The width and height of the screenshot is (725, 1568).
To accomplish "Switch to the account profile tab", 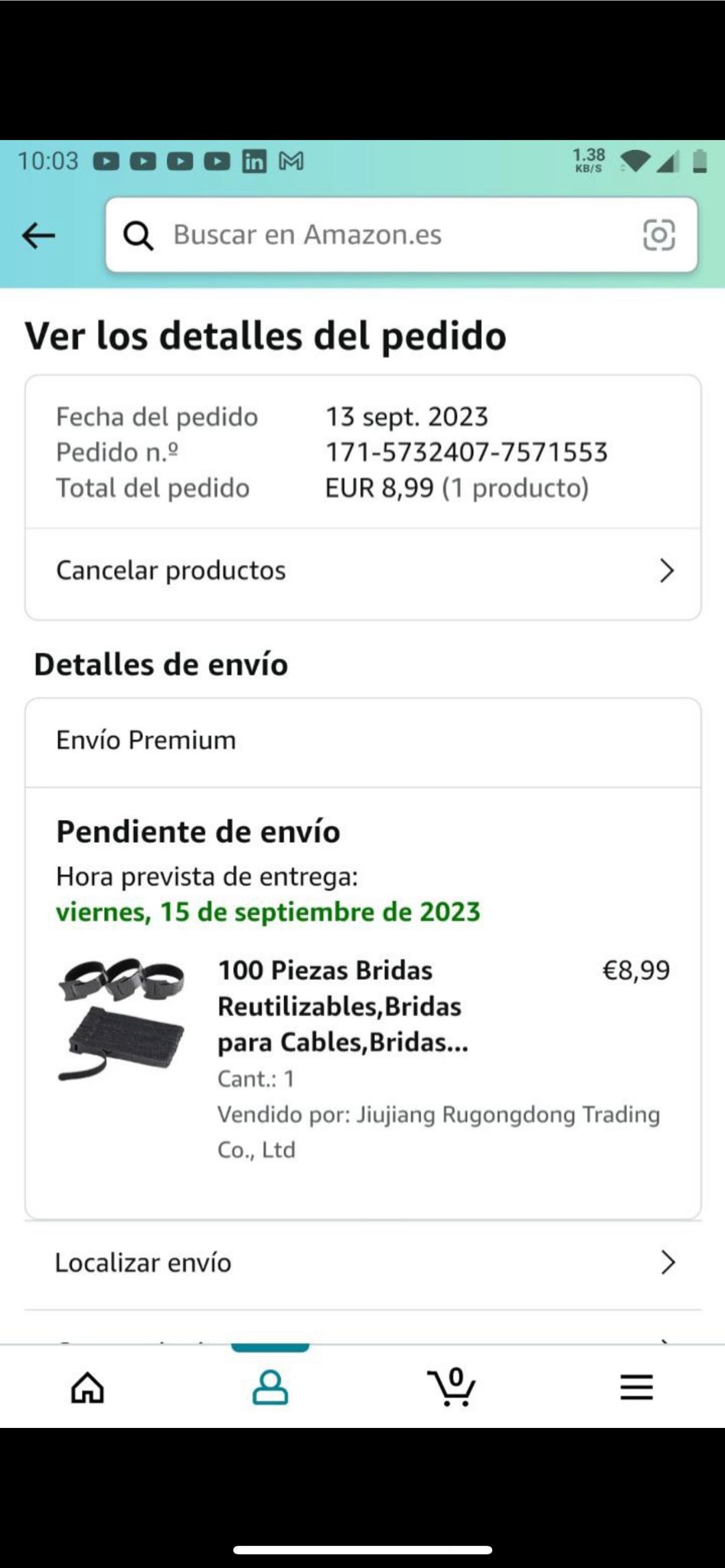I will click(270, 1387).
